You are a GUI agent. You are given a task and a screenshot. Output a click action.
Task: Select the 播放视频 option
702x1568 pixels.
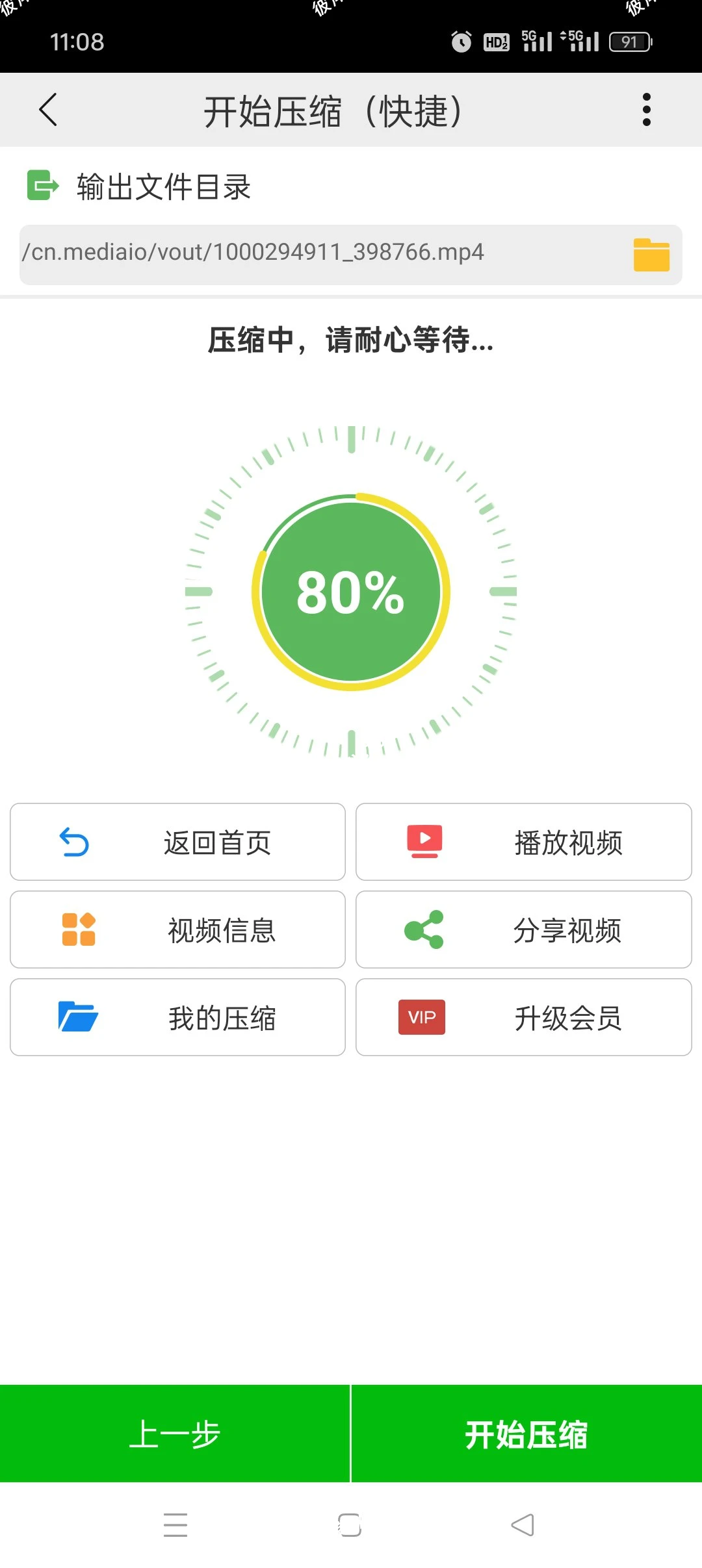(x=523, y=841)
